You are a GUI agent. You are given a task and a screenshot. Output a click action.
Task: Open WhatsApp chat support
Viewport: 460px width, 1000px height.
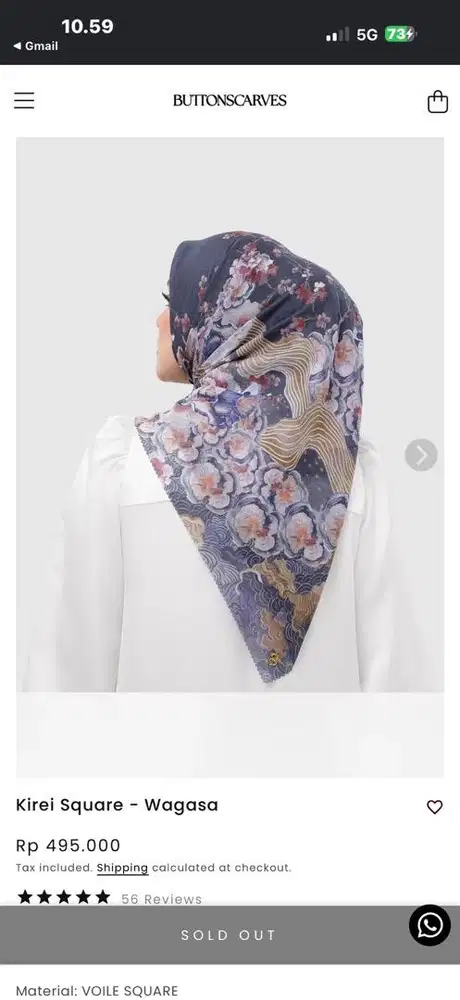pyautogui.click(x=429, y=925)
